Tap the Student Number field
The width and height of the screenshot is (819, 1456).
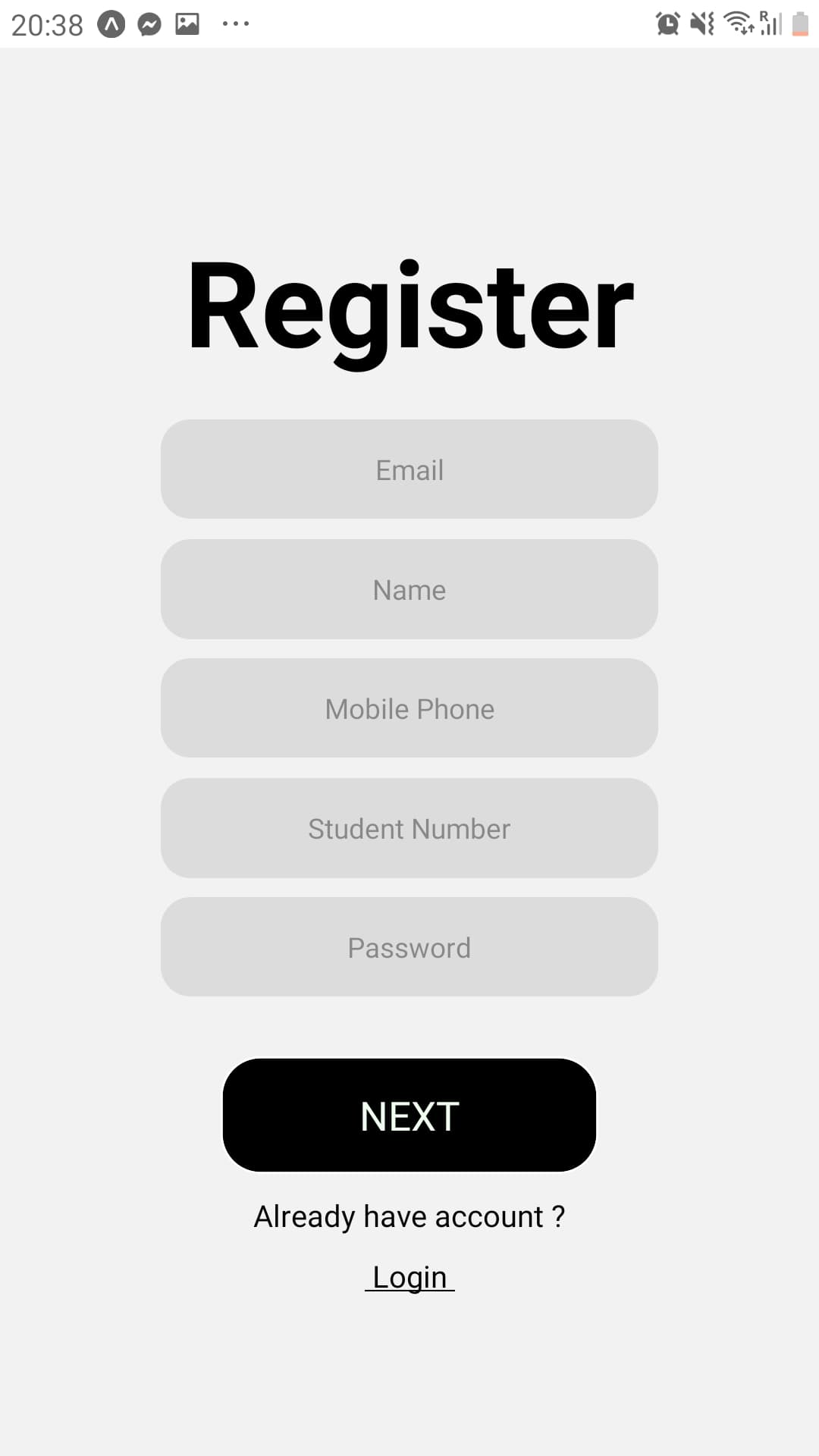pos(409,828)
